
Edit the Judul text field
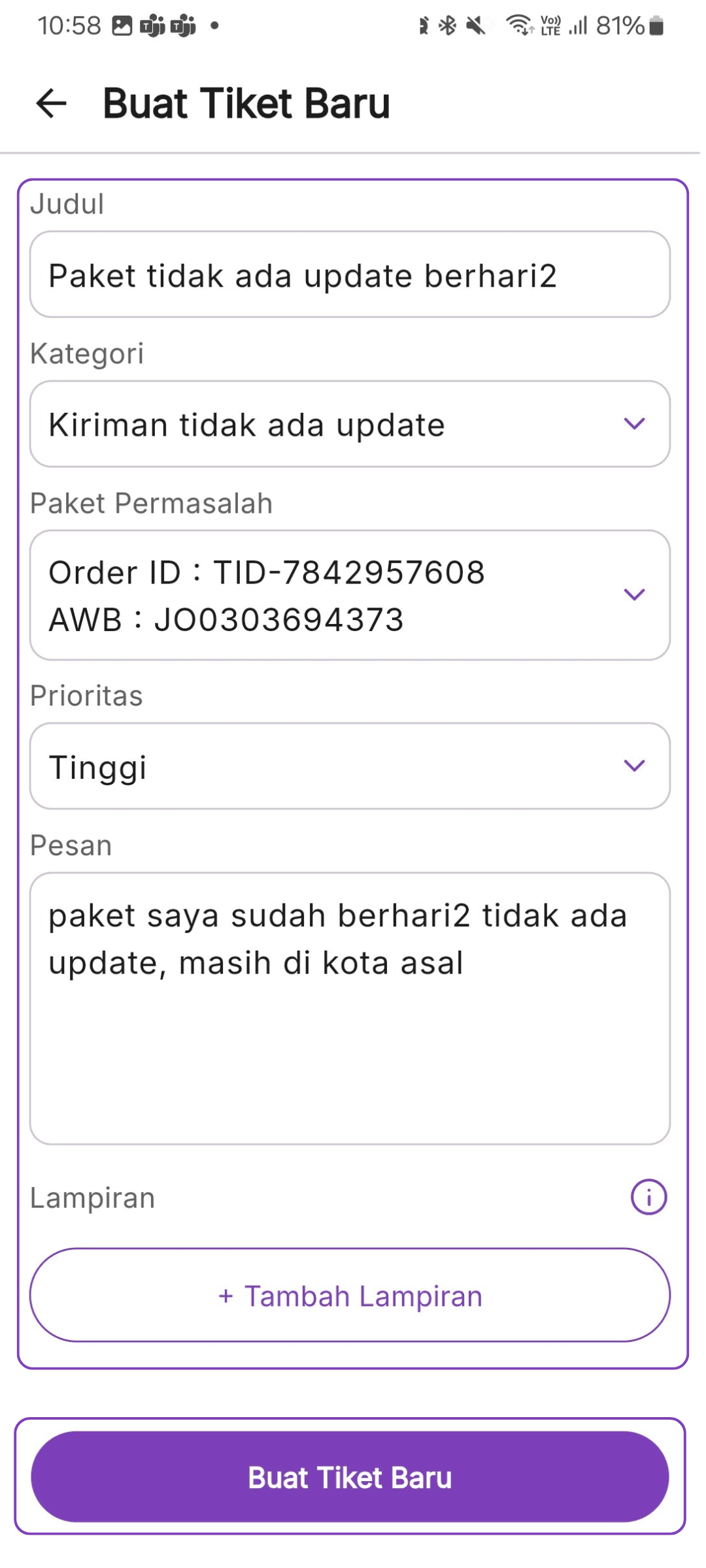[x=351, y=275]
